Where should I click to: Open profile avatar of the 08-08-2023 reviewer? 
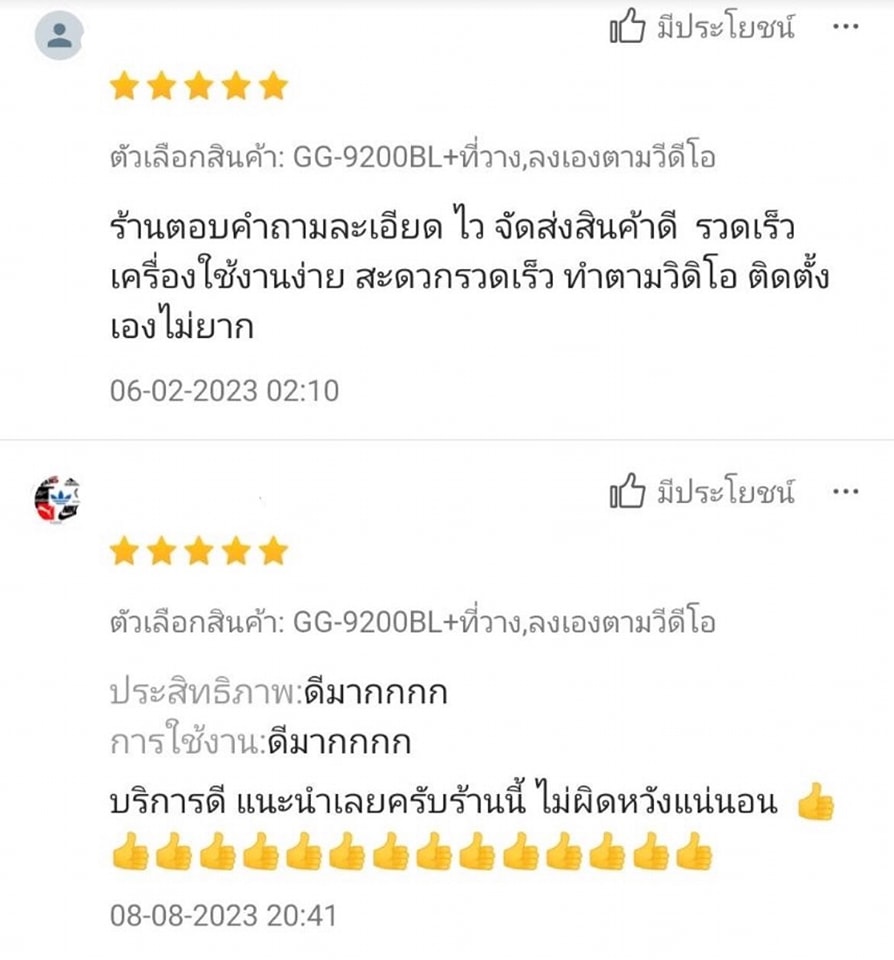click(57, 499)
